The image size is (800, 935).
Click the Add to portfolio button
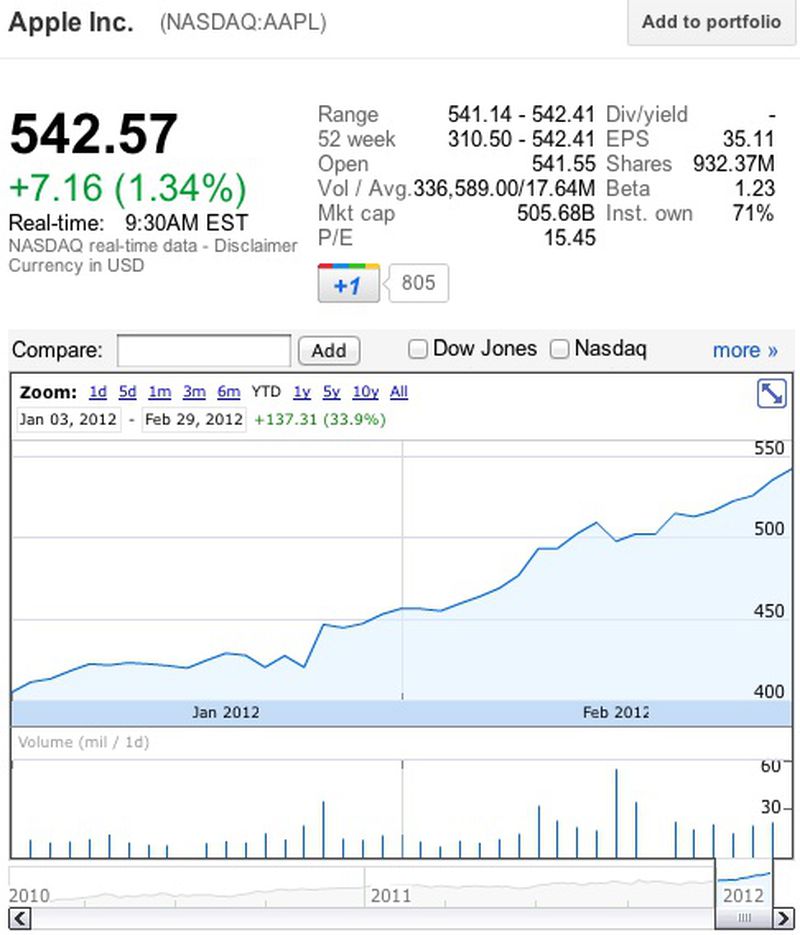point(710,21)
